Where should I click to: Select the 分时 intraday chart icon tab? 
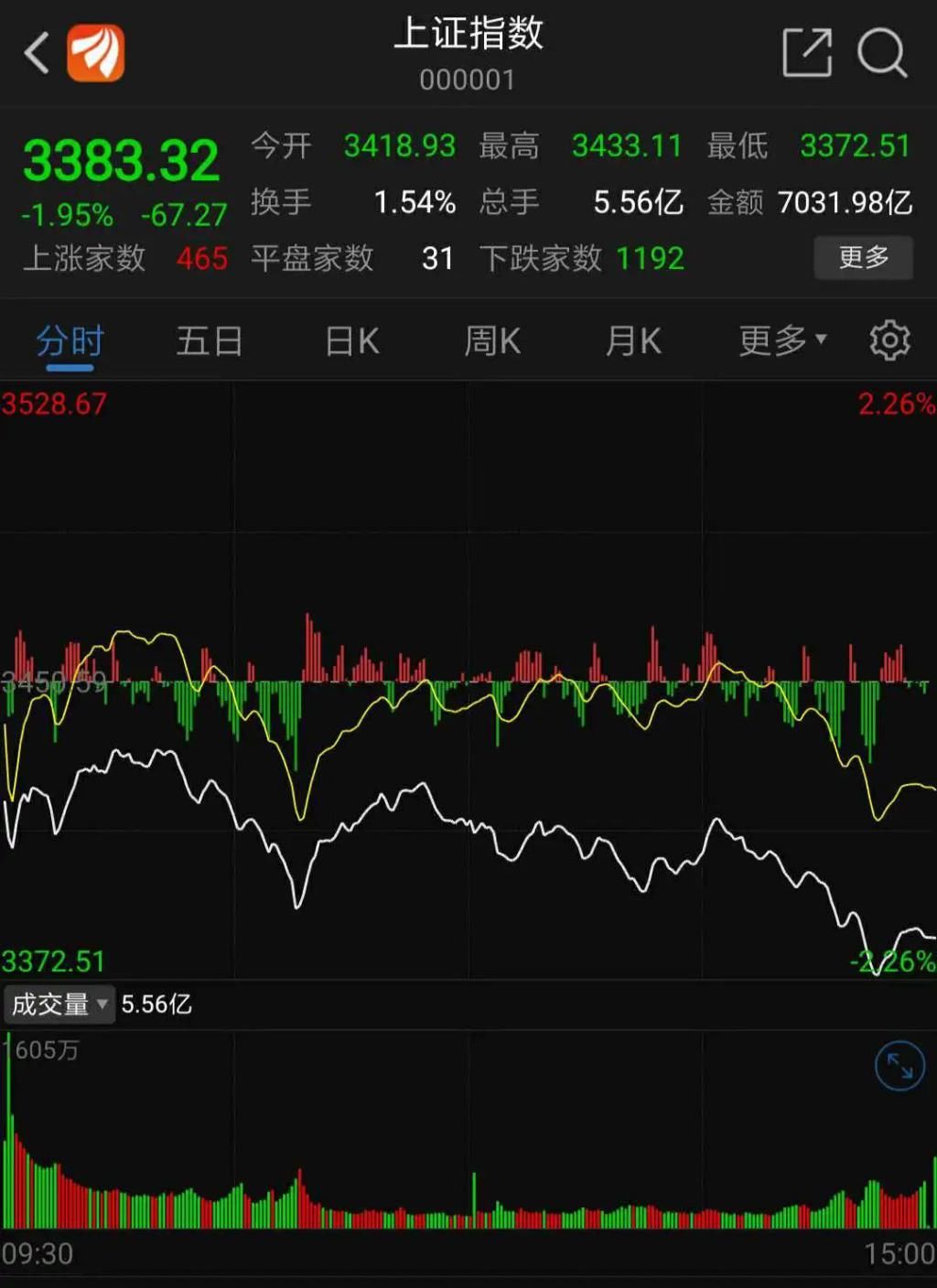(70, 339)
